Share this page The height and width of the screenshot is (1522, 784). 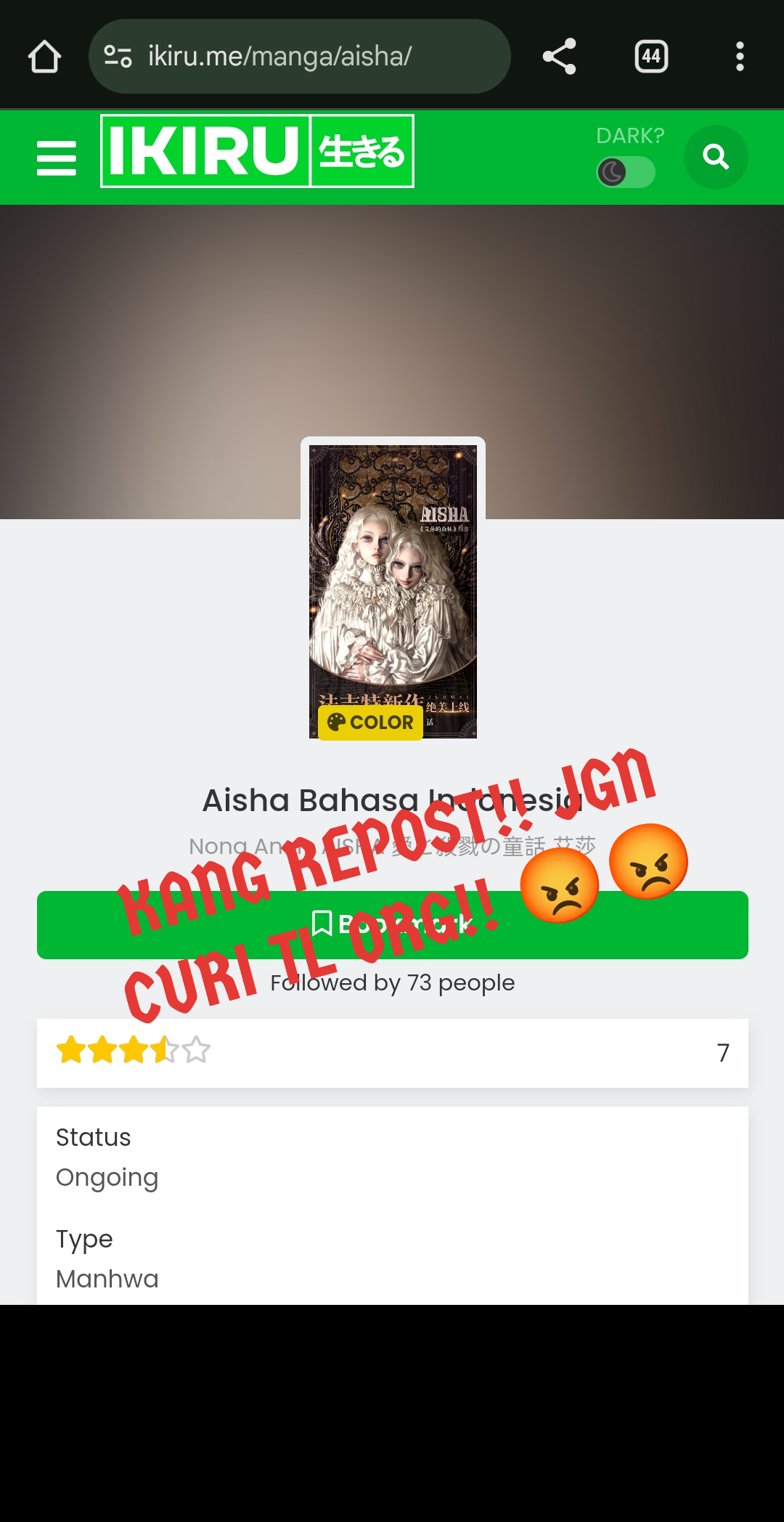pos(559,57)
